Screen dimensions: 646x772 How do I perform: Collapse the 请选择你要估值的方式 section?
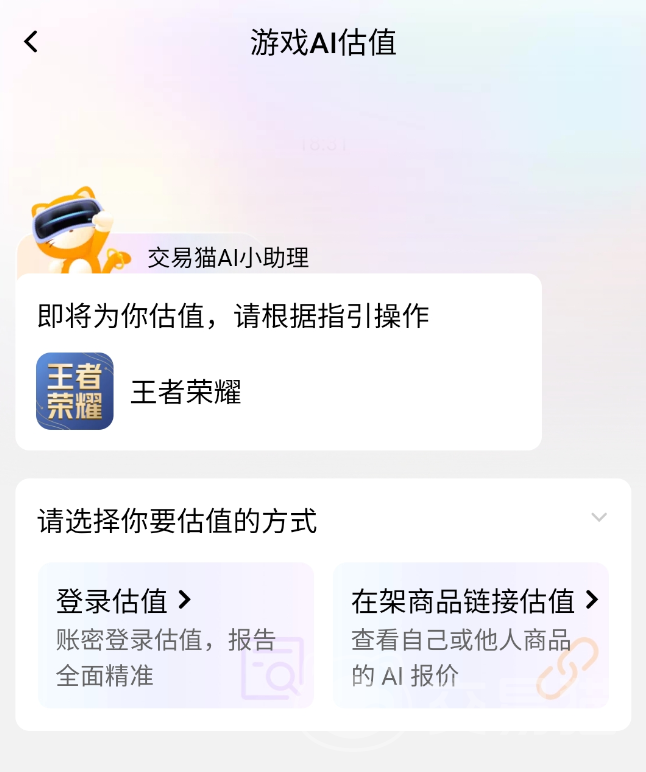coord(598,518)
